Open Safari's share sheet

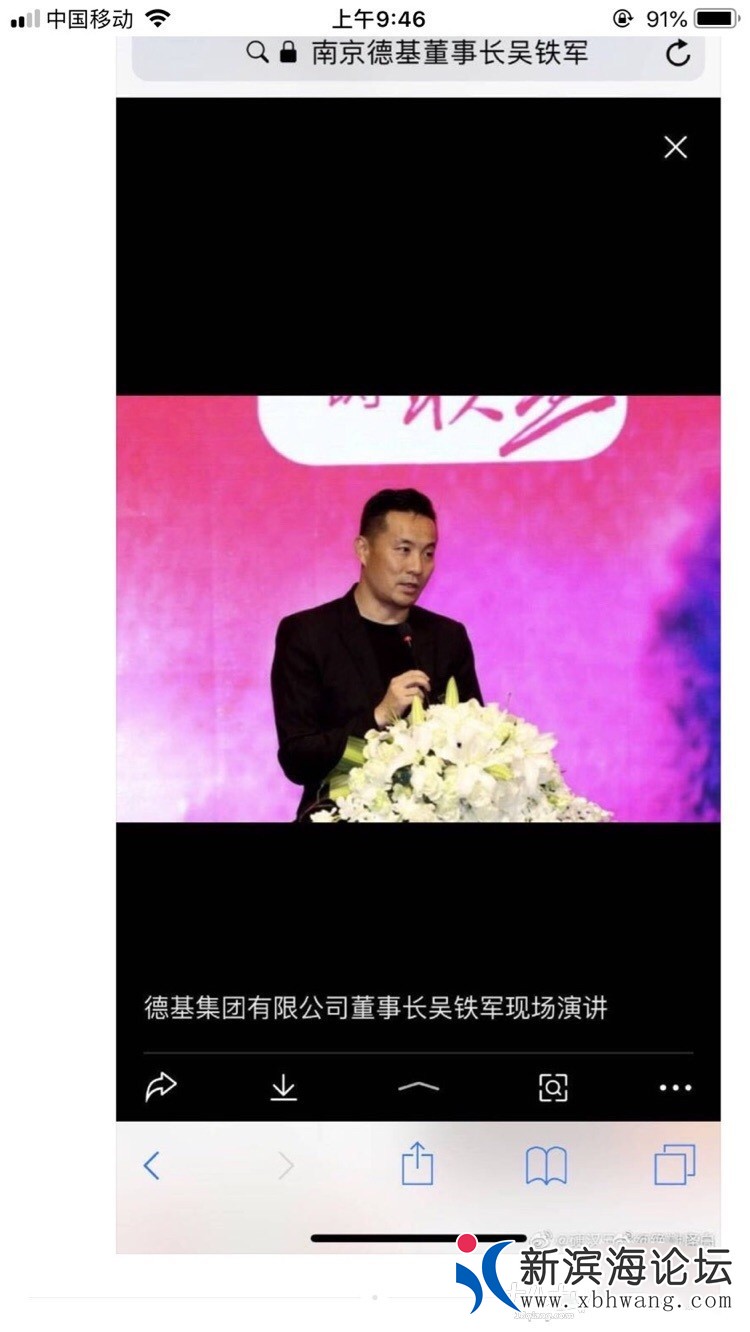point(417,1164)
